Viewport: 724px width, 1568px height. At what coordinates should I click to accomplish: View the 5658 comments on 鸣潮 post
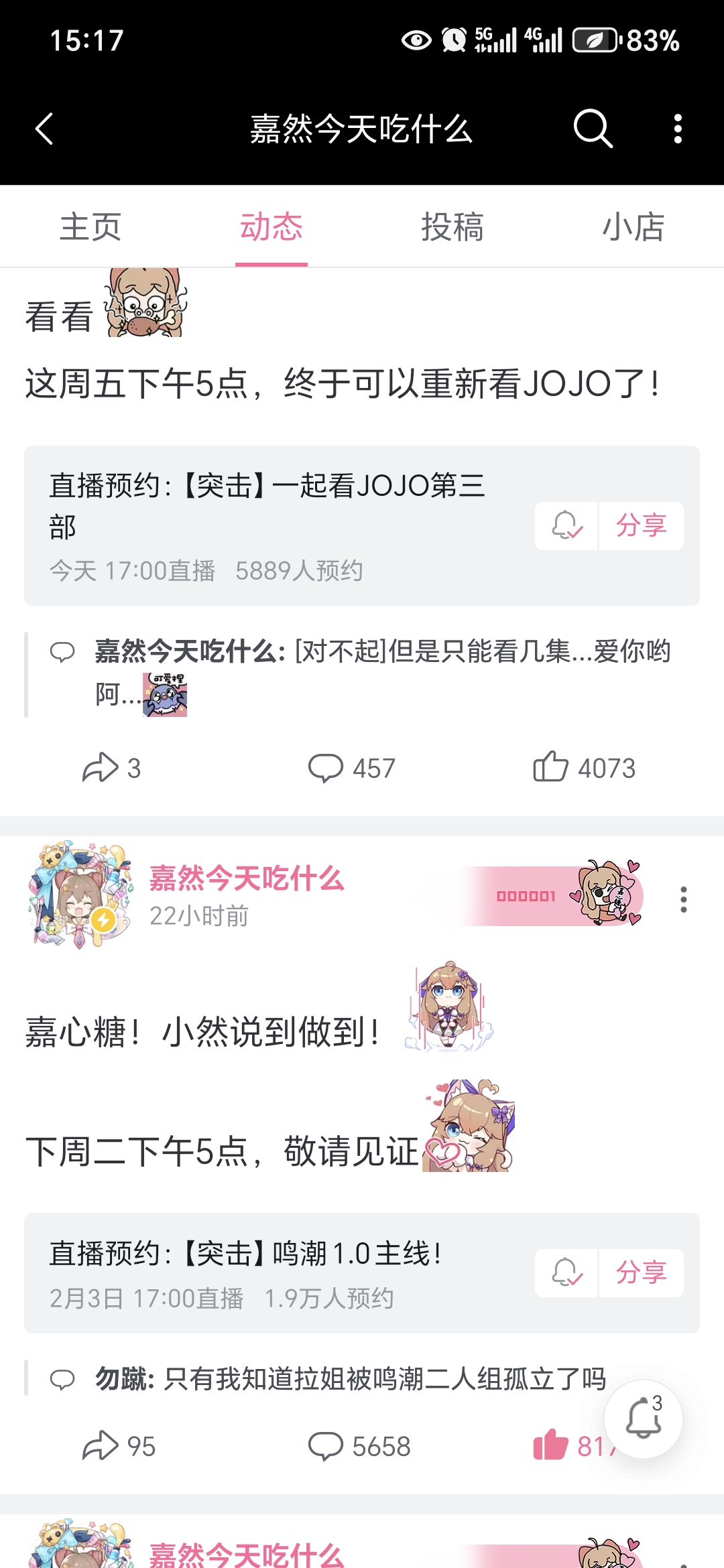[359, 1446]
